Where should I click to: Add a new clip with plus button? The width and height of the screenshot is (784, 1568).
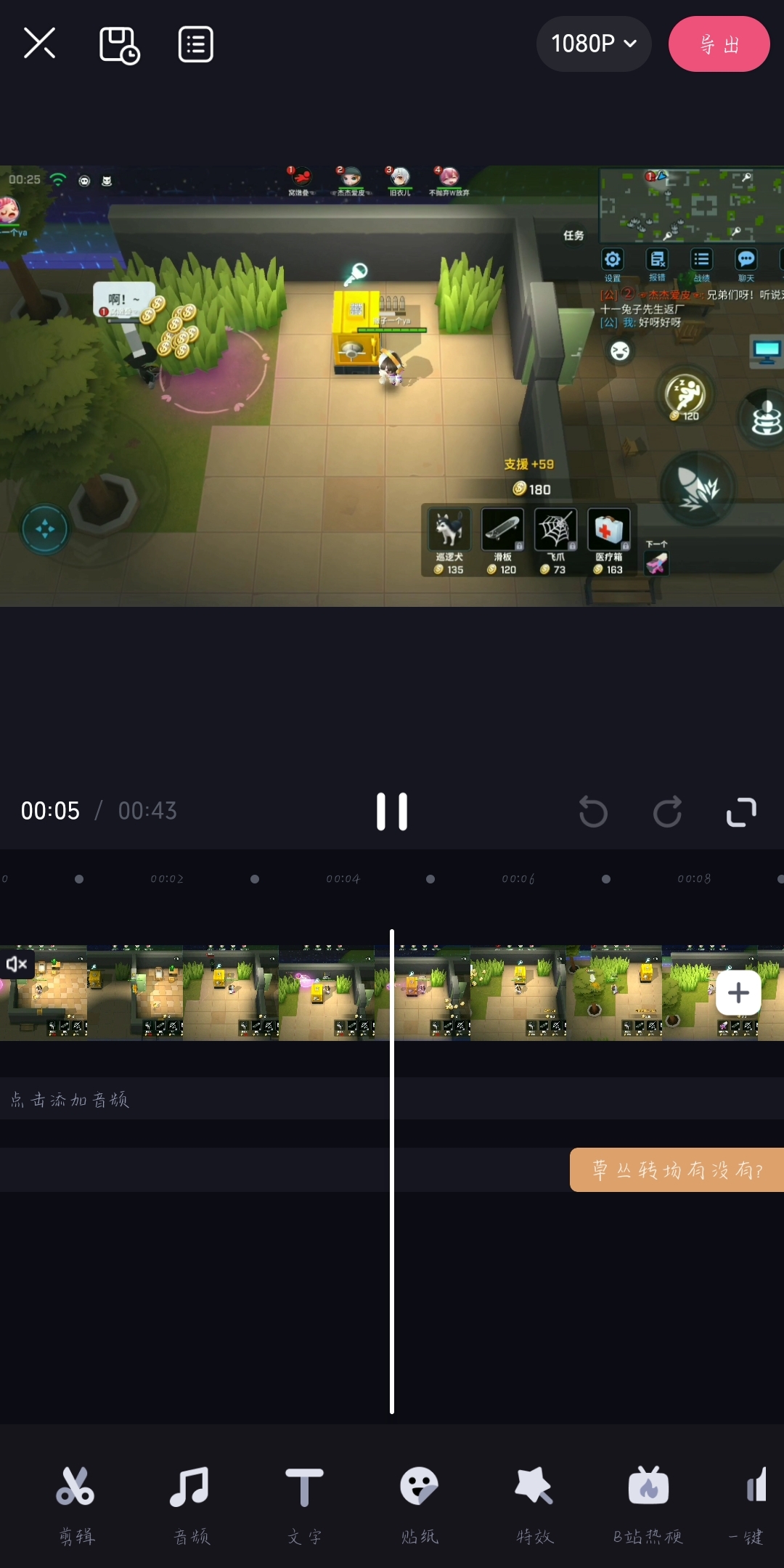tap(738, 992)
